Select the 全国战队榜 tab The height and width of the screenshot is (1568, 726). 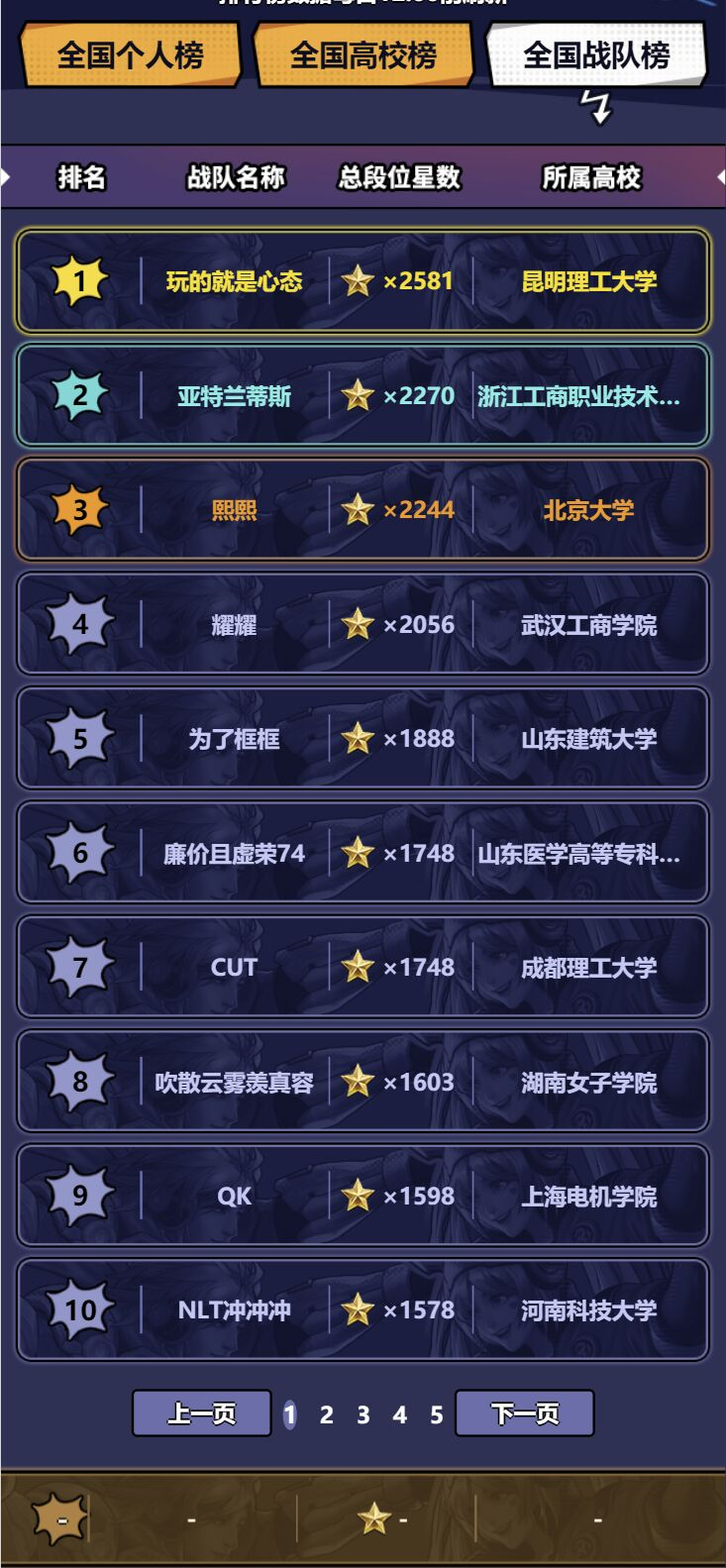[596, 55]
